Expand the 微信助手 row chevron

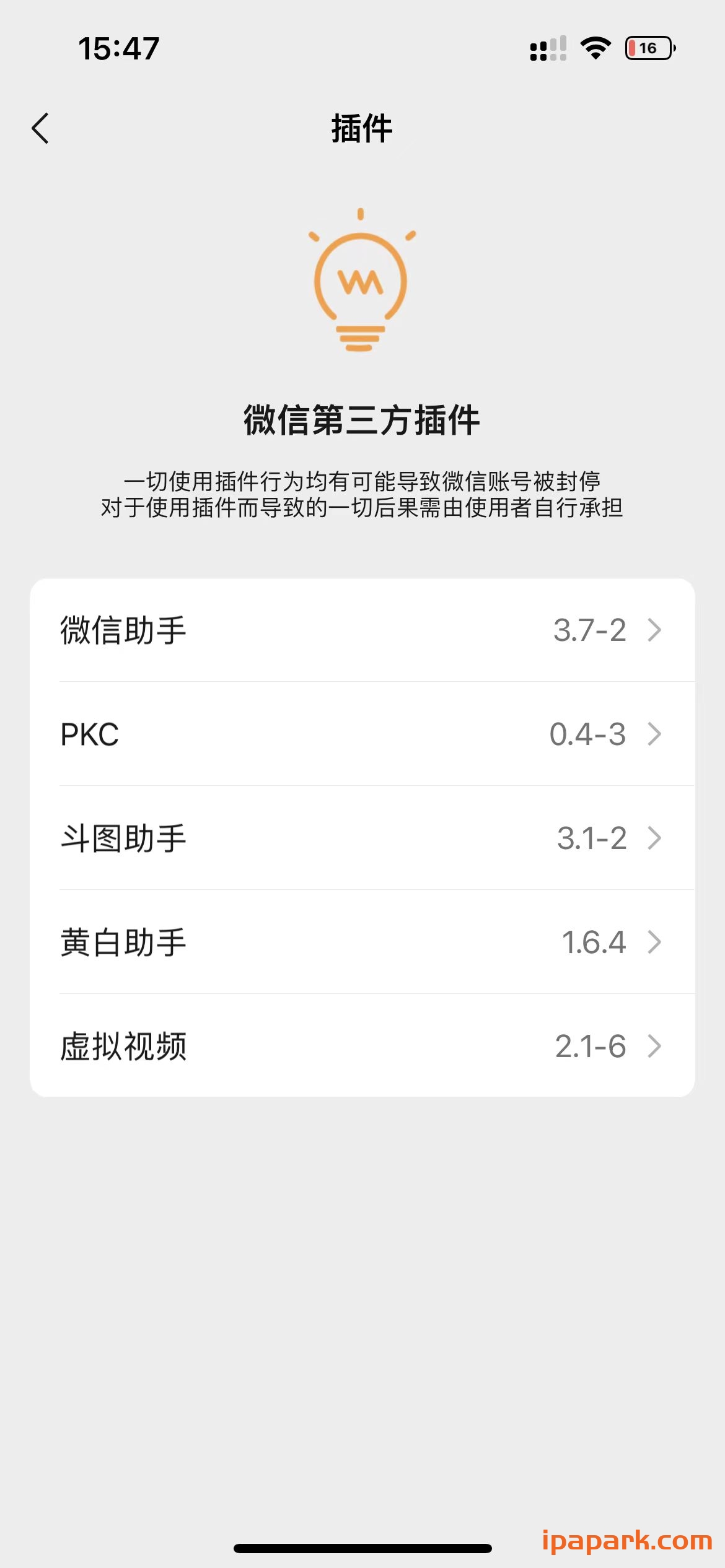pyautogui.click(x=654, y=630)
